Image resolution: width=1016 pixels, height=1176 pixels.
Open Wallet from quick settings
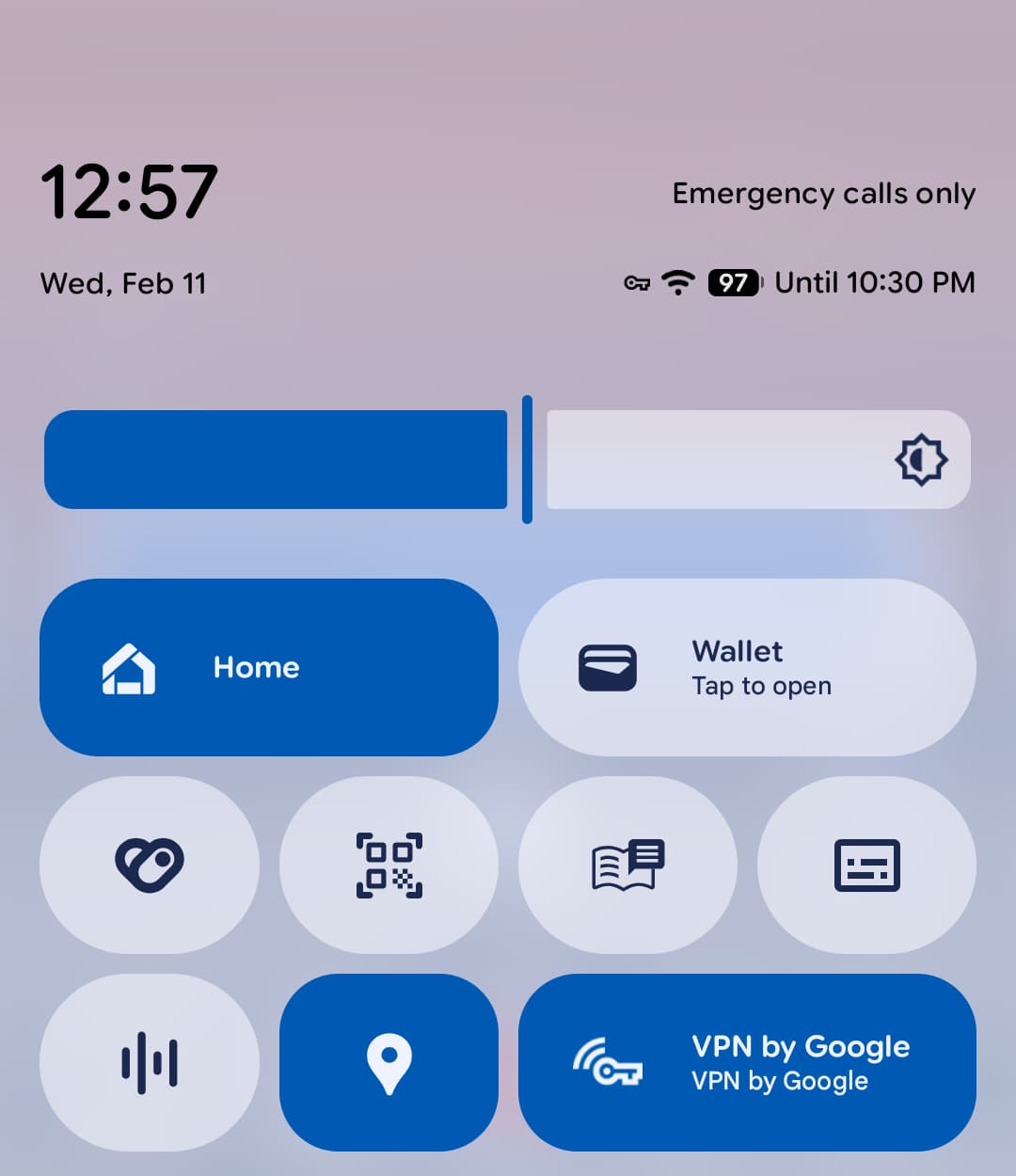[747, 667]
